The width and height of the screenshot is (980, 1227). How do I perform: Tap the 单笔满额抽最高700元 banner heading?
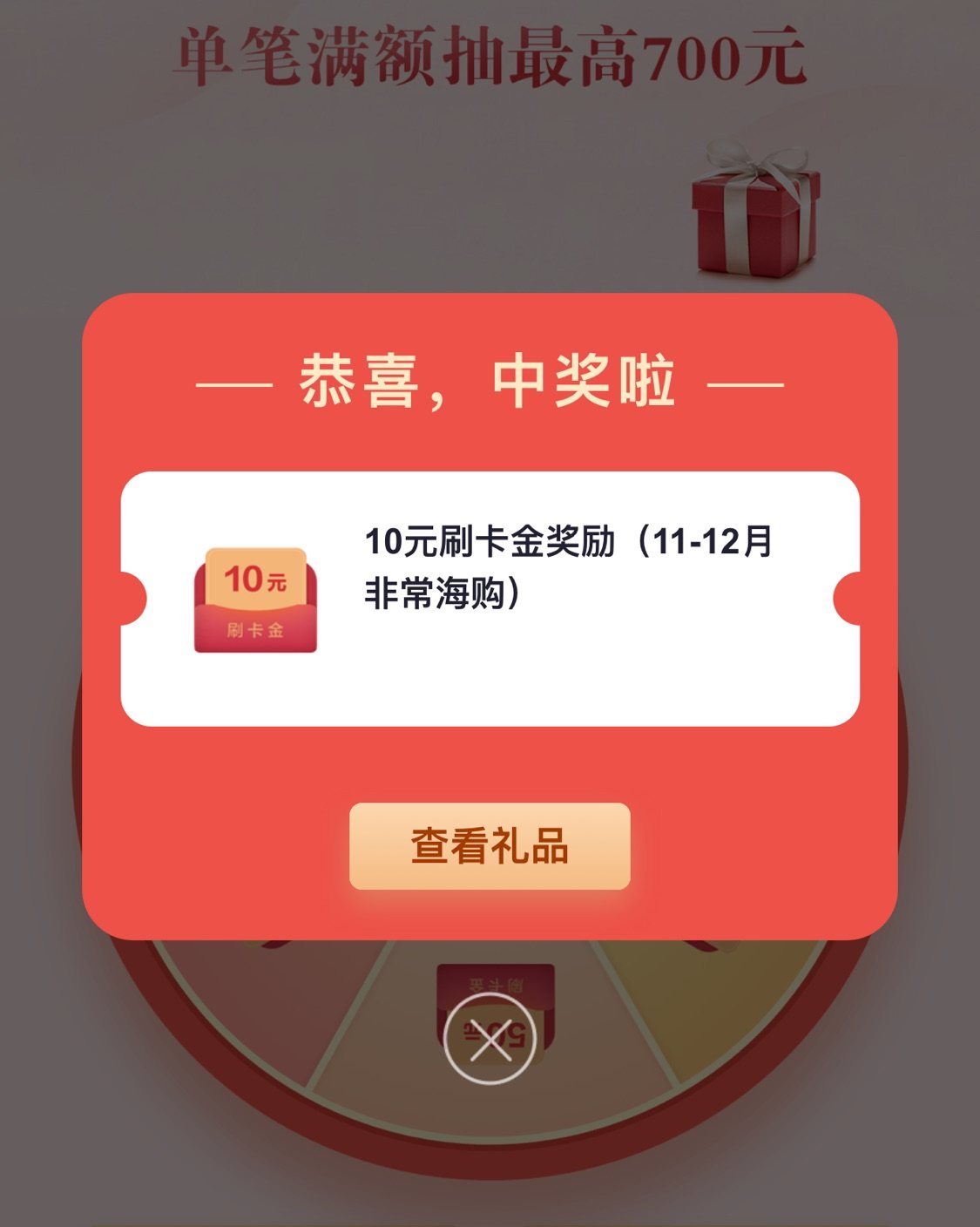[x=490, y=54]
